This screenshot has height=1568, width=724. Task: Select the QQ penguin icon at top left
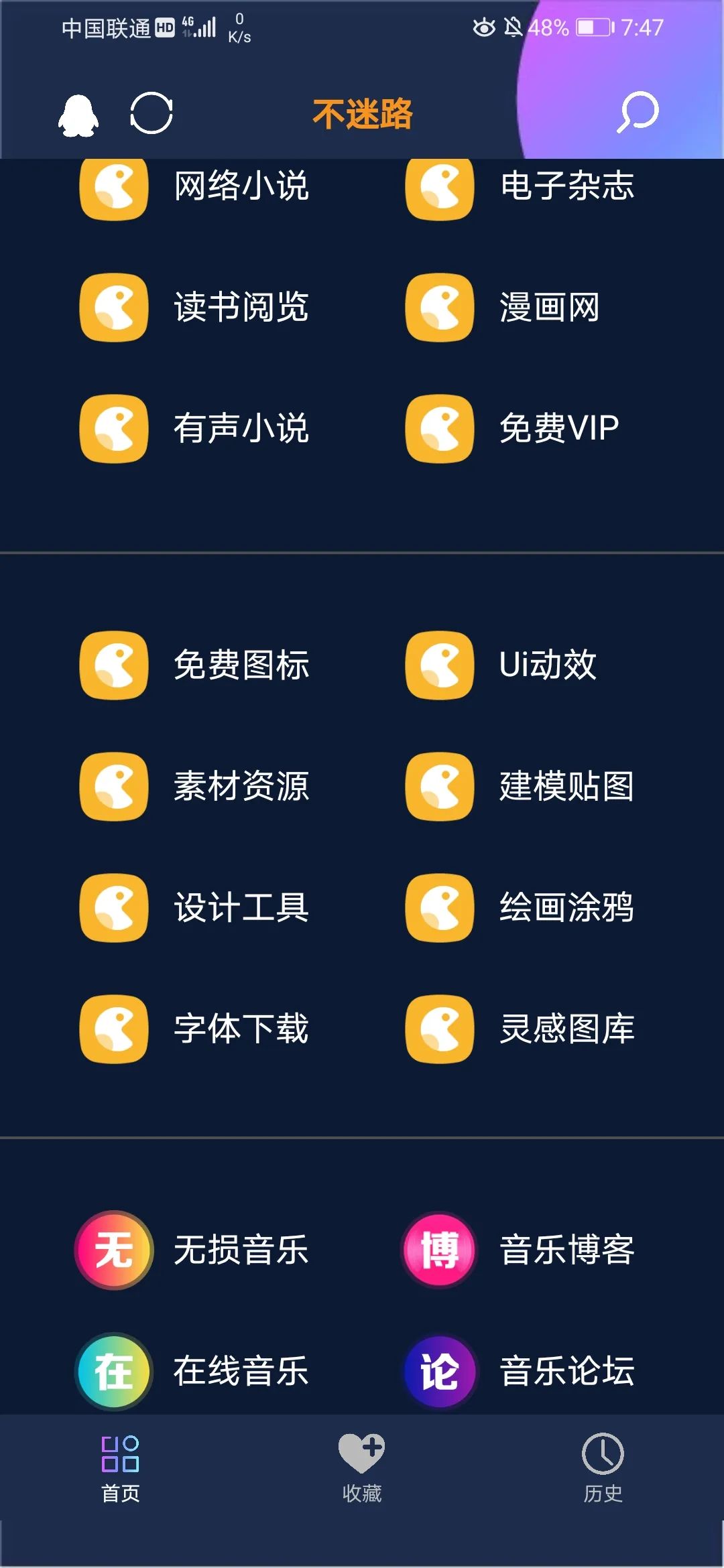[77, 114]
